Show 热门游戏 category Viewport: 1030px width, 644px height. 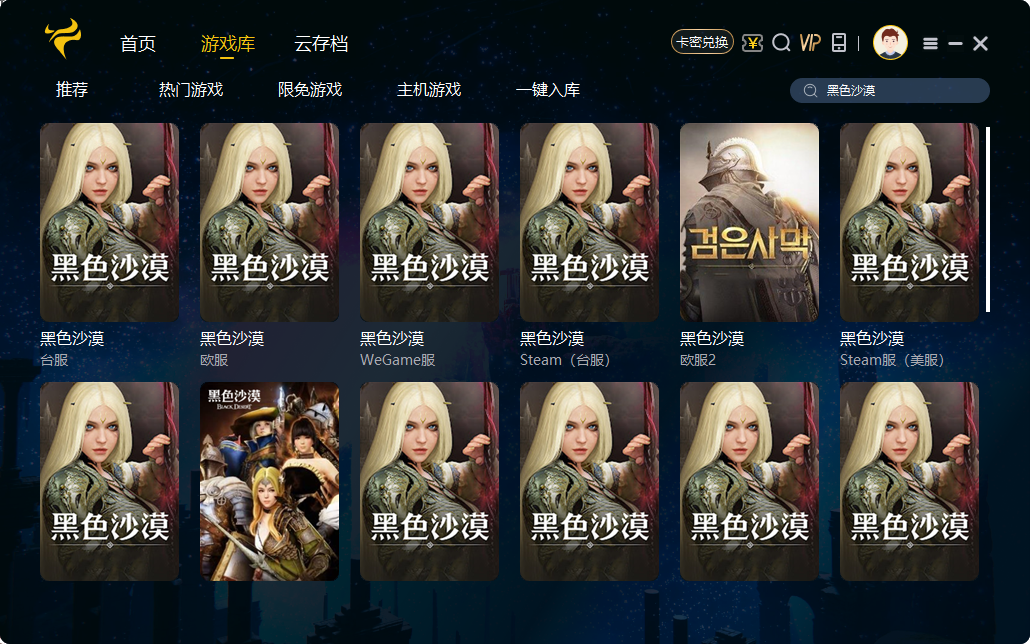191,90
